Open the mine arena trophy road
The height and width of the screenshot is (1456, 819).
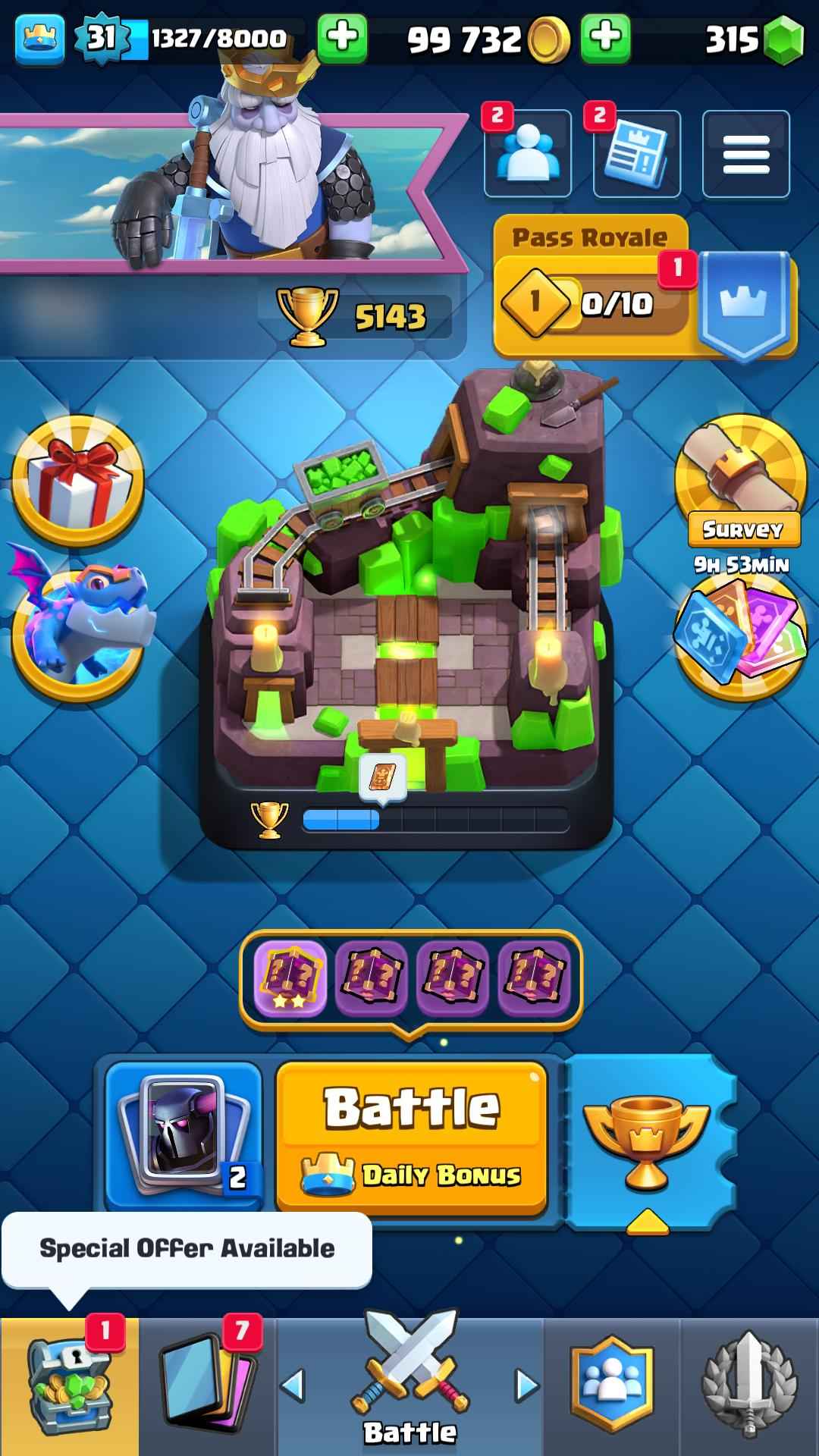409,607
